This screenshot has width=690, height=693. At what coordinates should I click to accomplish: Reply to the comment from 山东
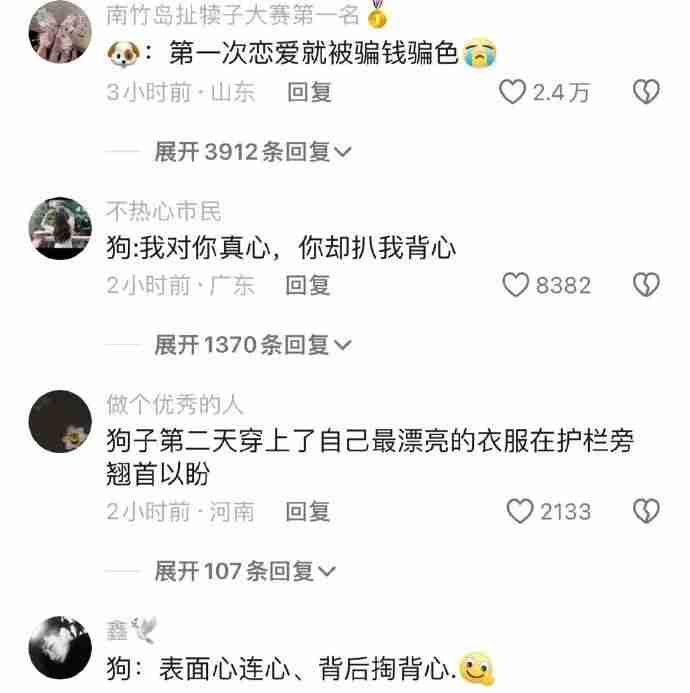308,93
